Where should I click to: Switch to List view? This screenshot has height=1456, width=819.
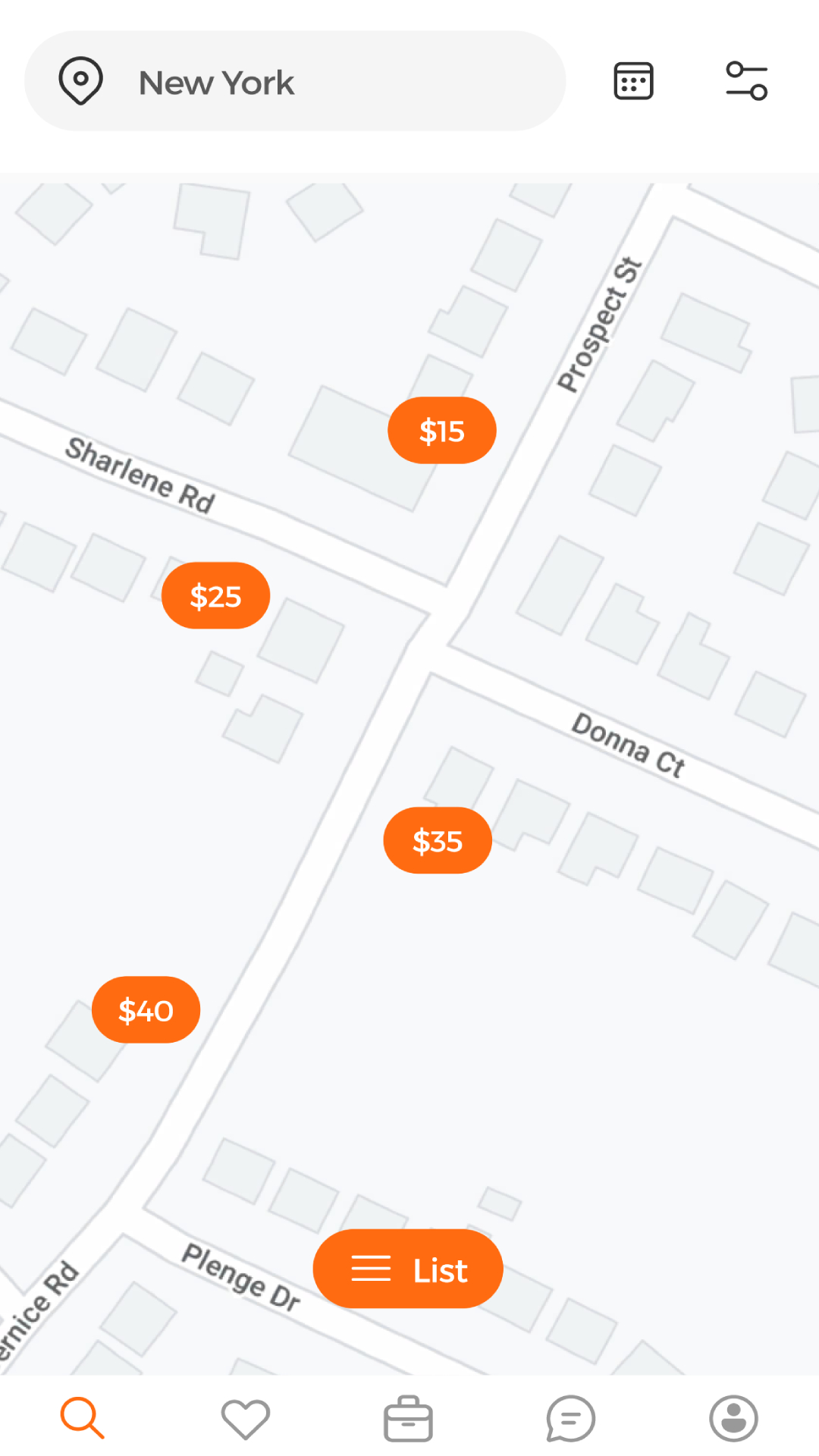click(408, 1269)
